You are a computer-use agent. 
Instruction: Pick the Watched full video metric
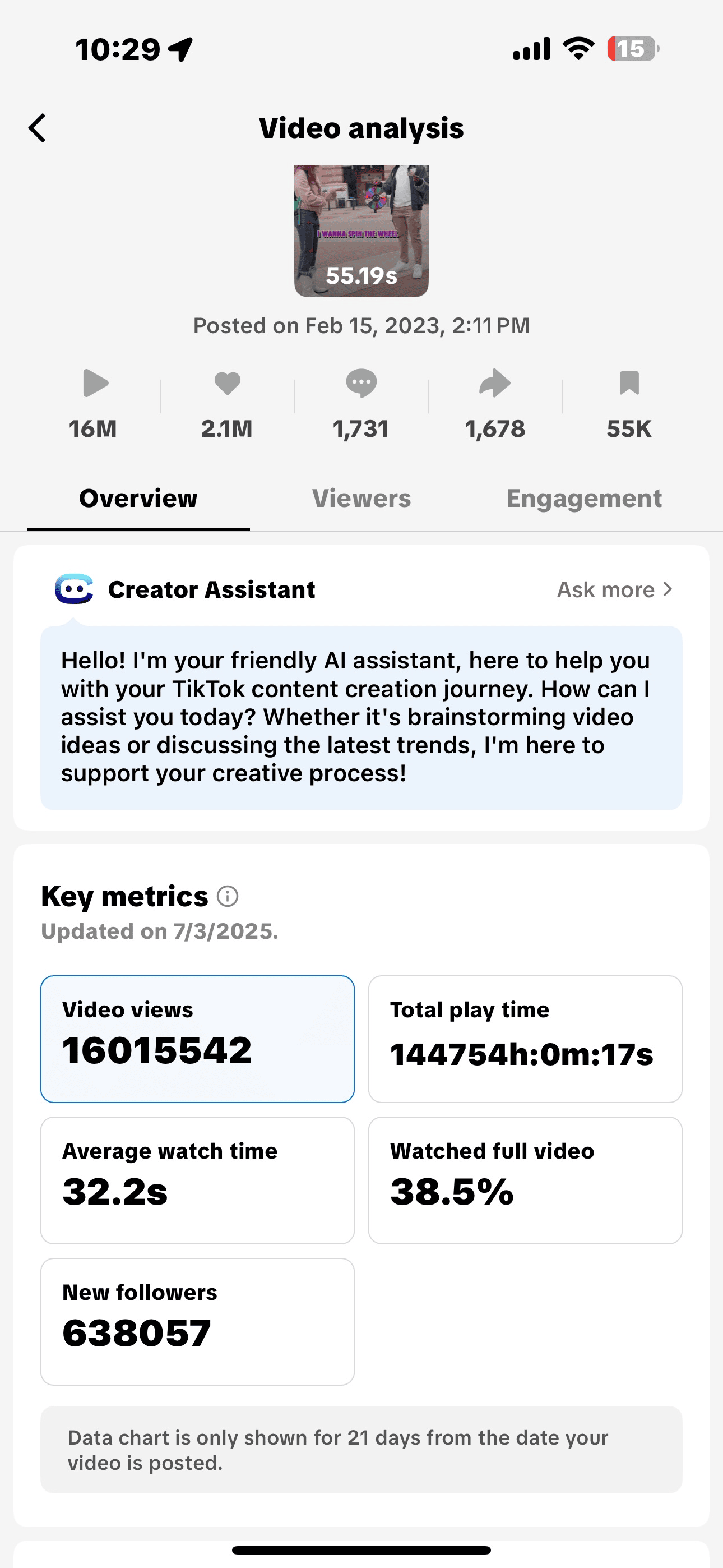pyautogui.click(x=525, y=1180)
